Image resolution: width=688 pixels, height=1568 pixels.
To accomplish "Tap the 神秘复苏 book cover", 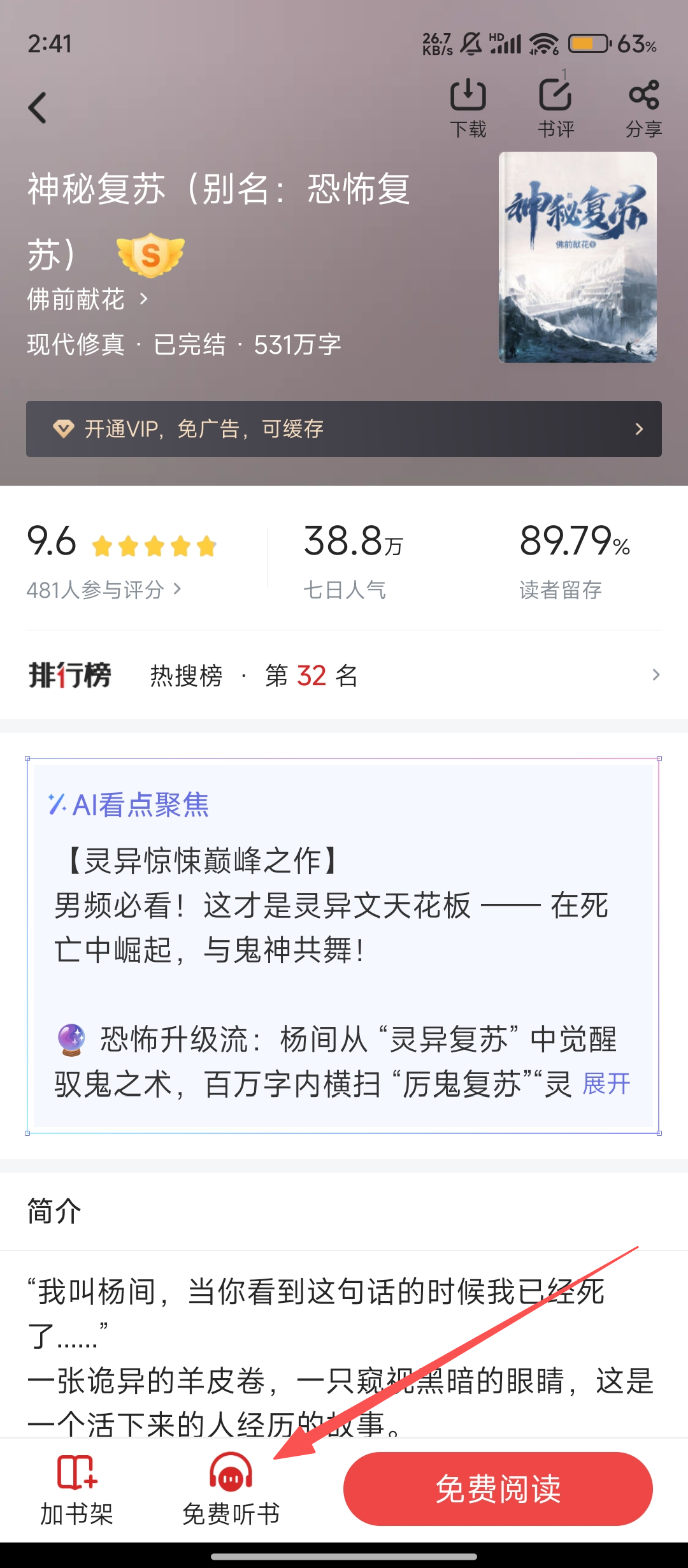I will 577,258.
